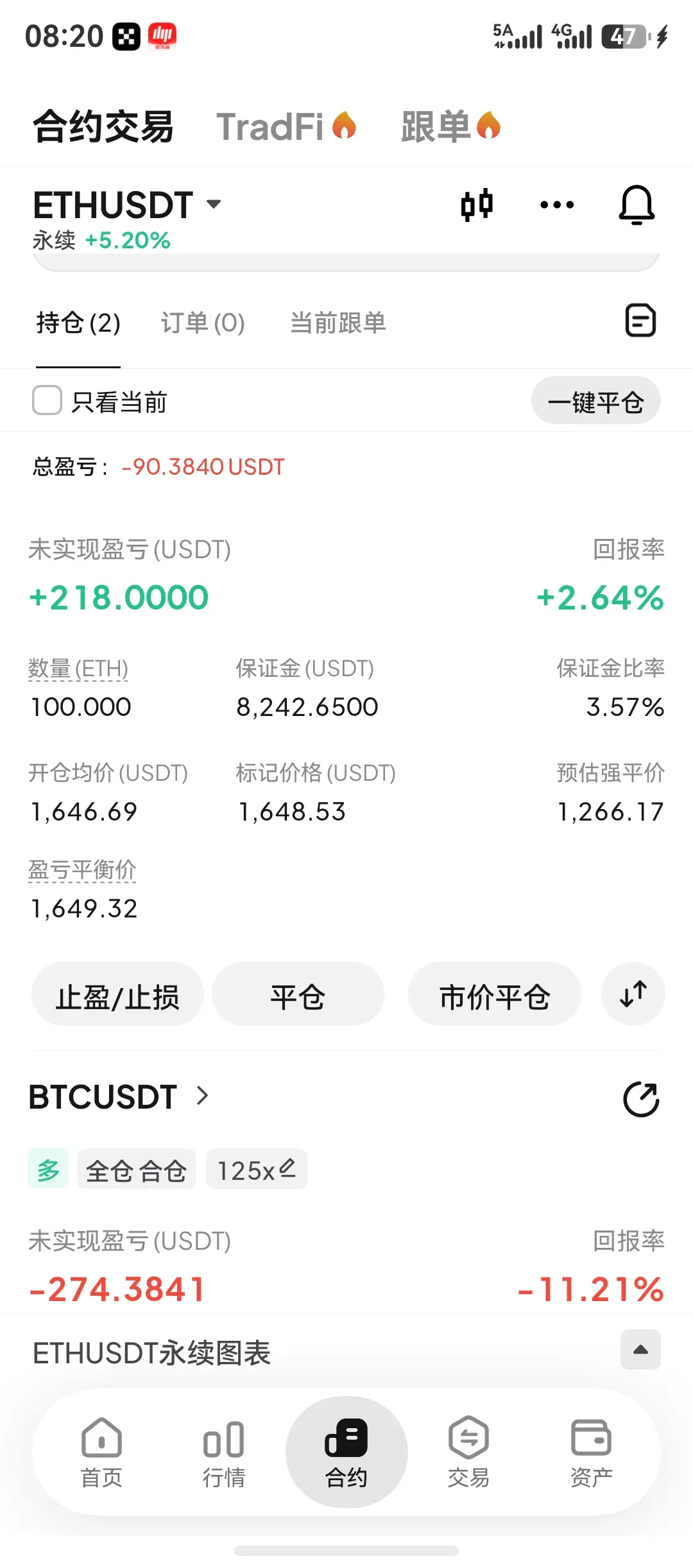Open the three-dot overflow menu
This screenshot has height=1568, width=693.
tap(557, 205)
